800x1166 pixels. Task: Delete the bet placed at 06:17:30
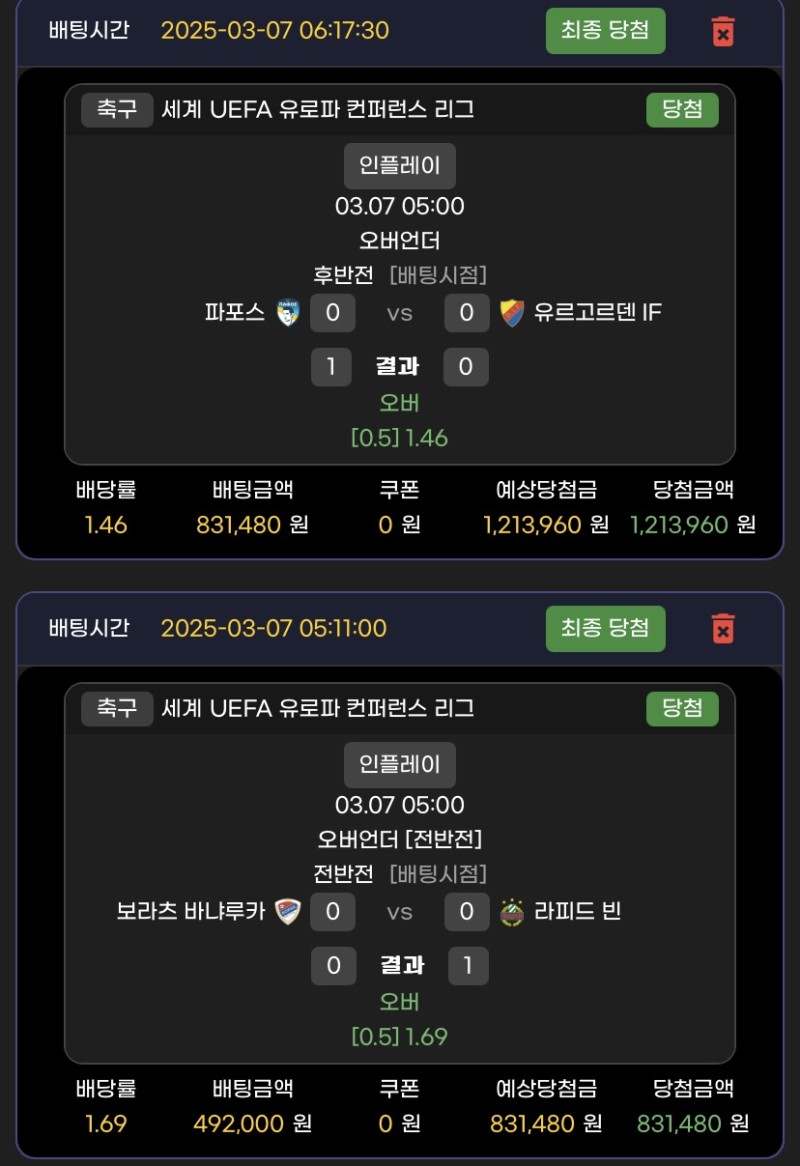click(723, 31)
